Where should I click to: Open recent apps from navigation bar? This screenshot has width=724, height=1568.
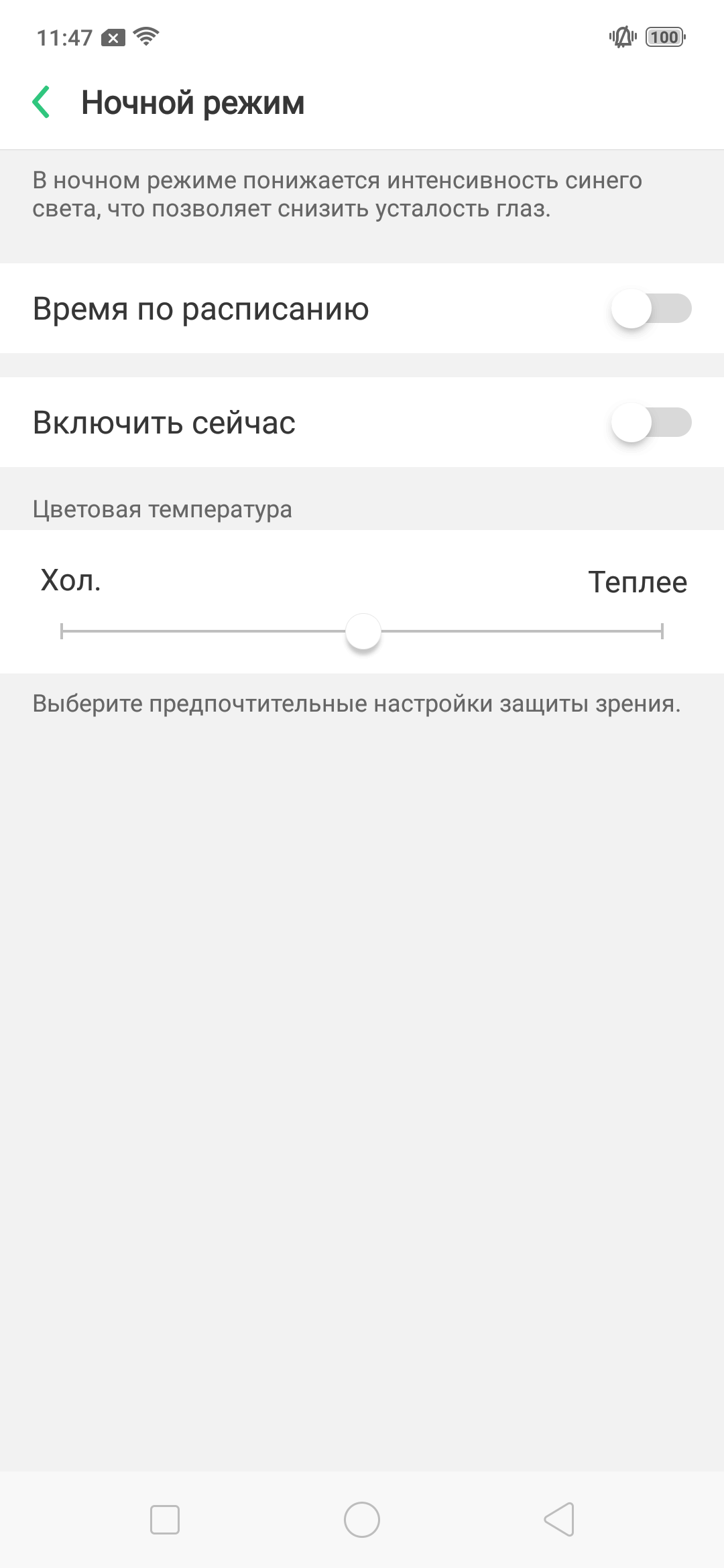click(165, 1519)
